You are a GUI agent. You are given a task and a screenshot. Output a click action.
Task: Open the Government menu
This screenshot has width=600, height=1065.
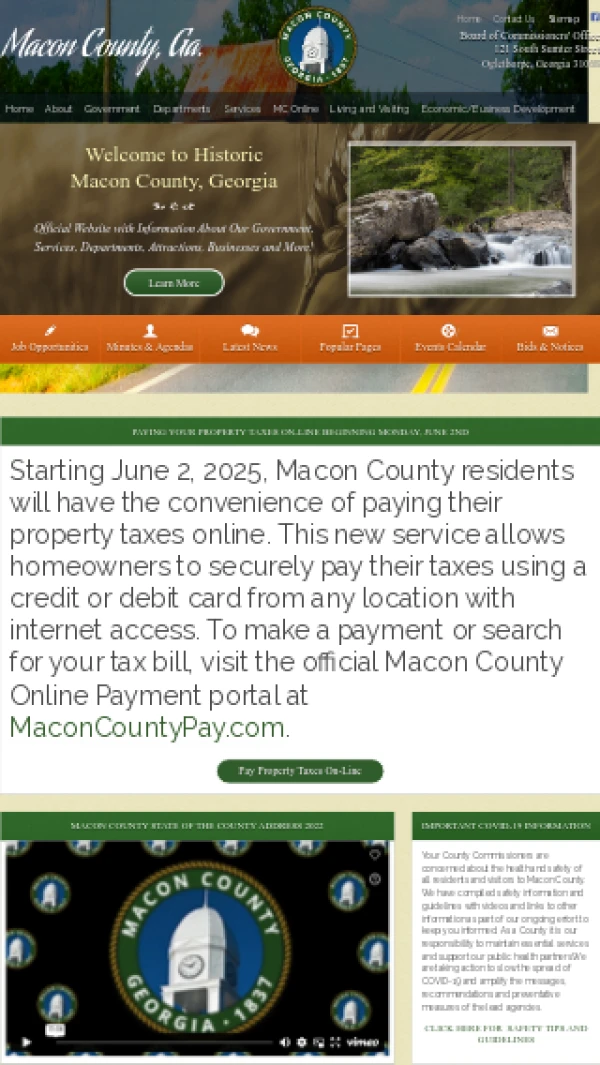coord(112,109)
